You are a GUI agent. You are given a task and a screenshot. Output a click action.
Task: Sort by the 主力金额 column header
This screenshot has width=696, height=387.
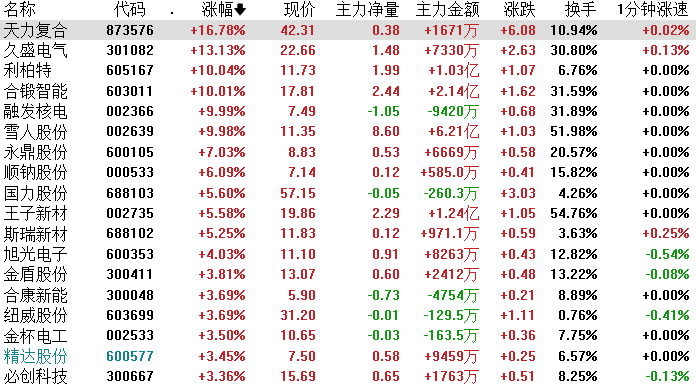pyautogui.click(x=447, y=9)
